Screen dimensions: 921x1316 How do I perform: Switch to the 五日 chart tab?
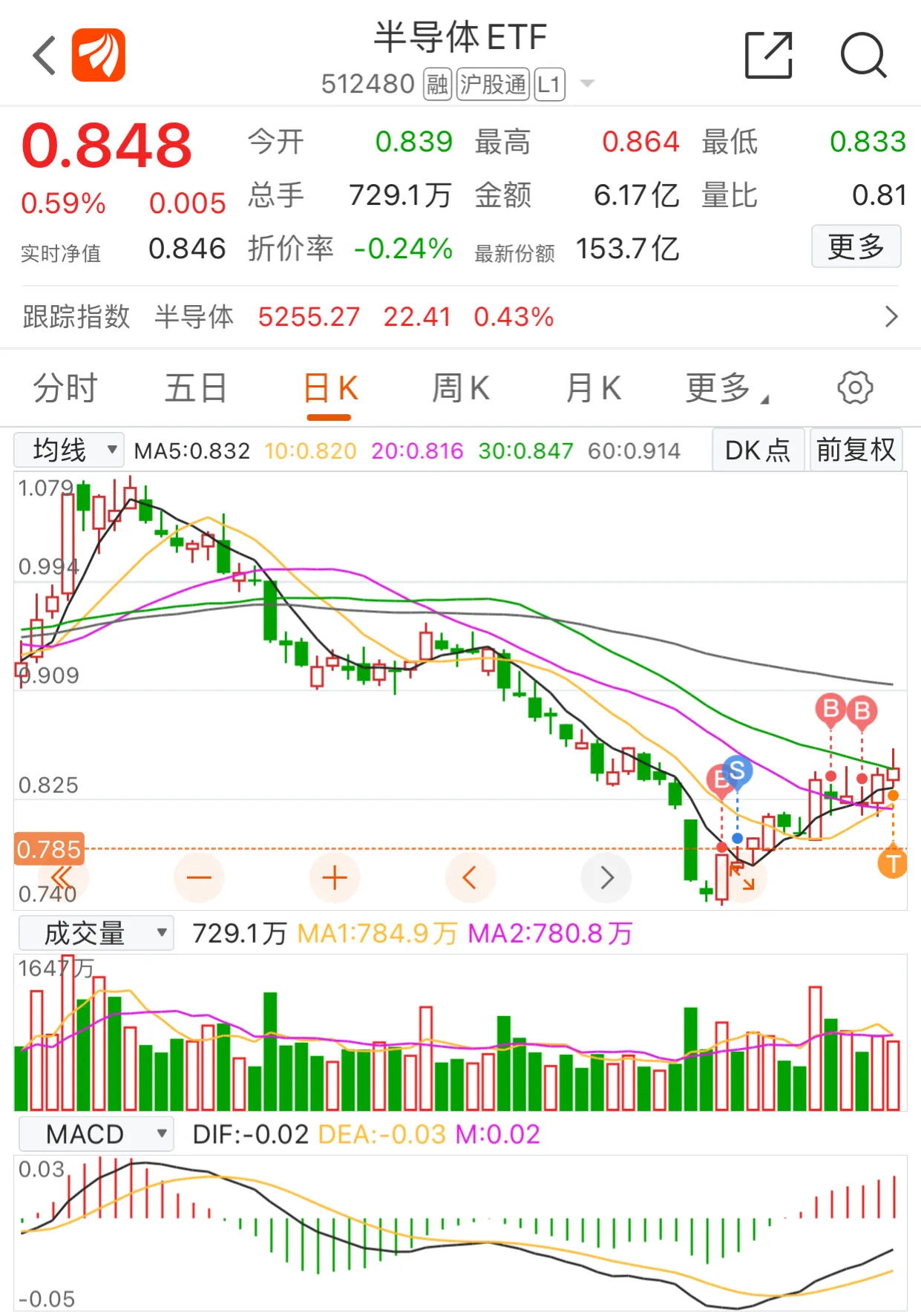click(x=196, y=388)
